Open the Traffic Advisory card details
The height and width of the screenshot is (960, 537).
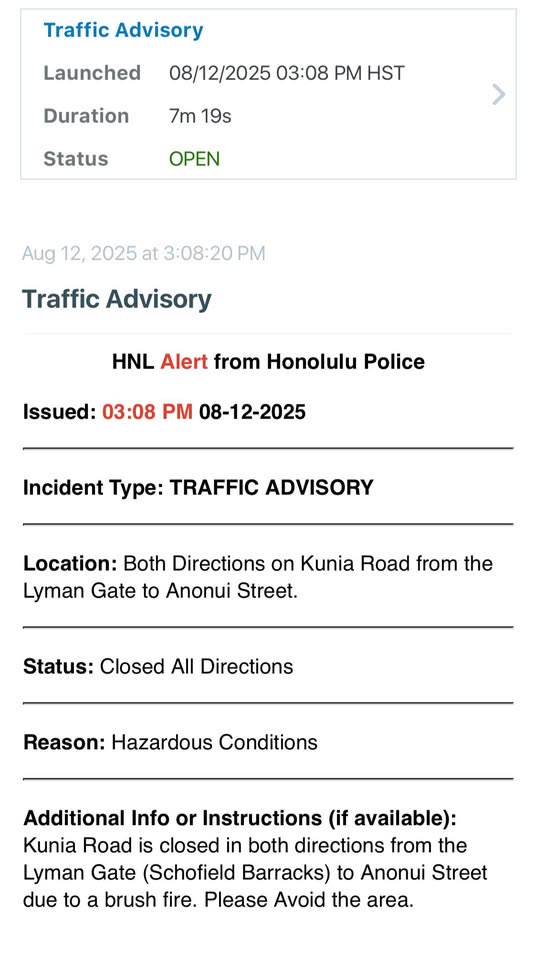(x=268, y=94)
